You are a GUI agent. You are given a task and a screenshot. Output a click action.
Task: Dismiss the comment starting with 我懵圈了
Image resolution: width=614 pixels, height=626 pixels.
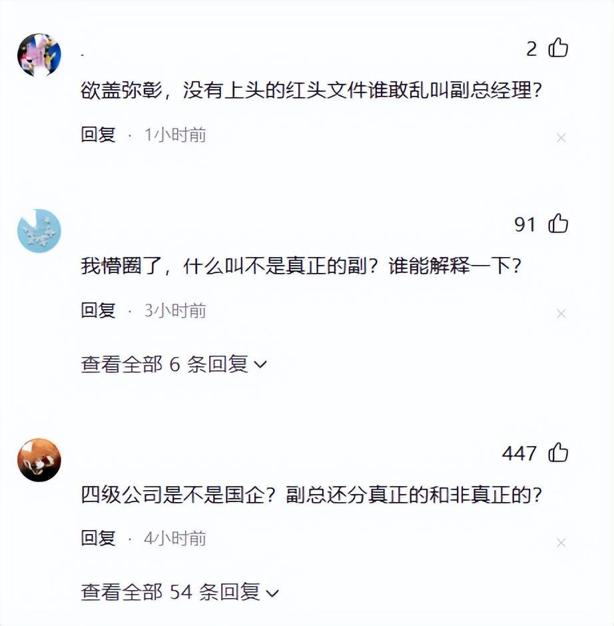[x=561, y=313]
